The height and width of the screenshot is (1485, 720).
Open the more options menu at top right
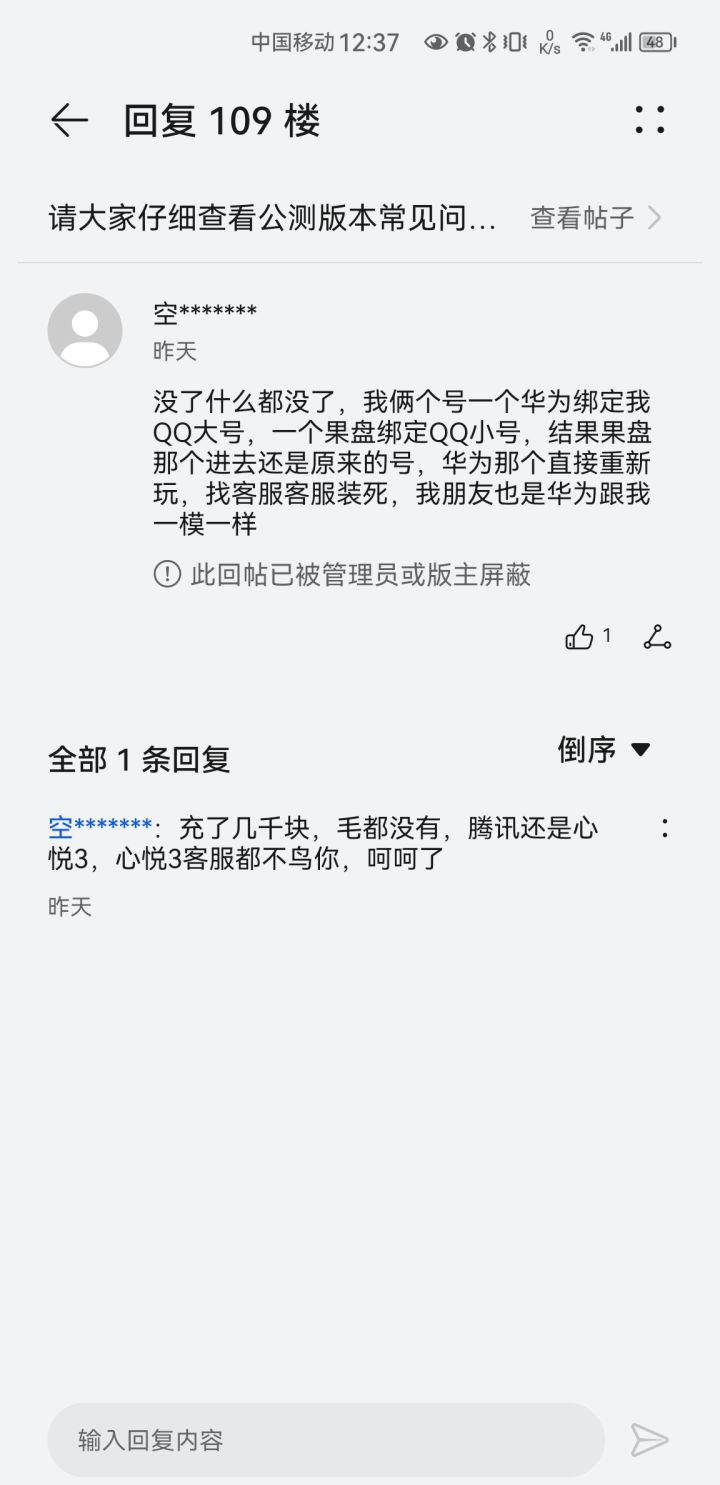point(650,121)
